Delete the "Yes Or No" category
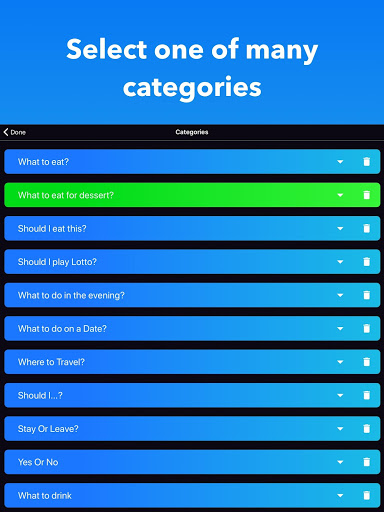384x512 pixels. point(366,462)
